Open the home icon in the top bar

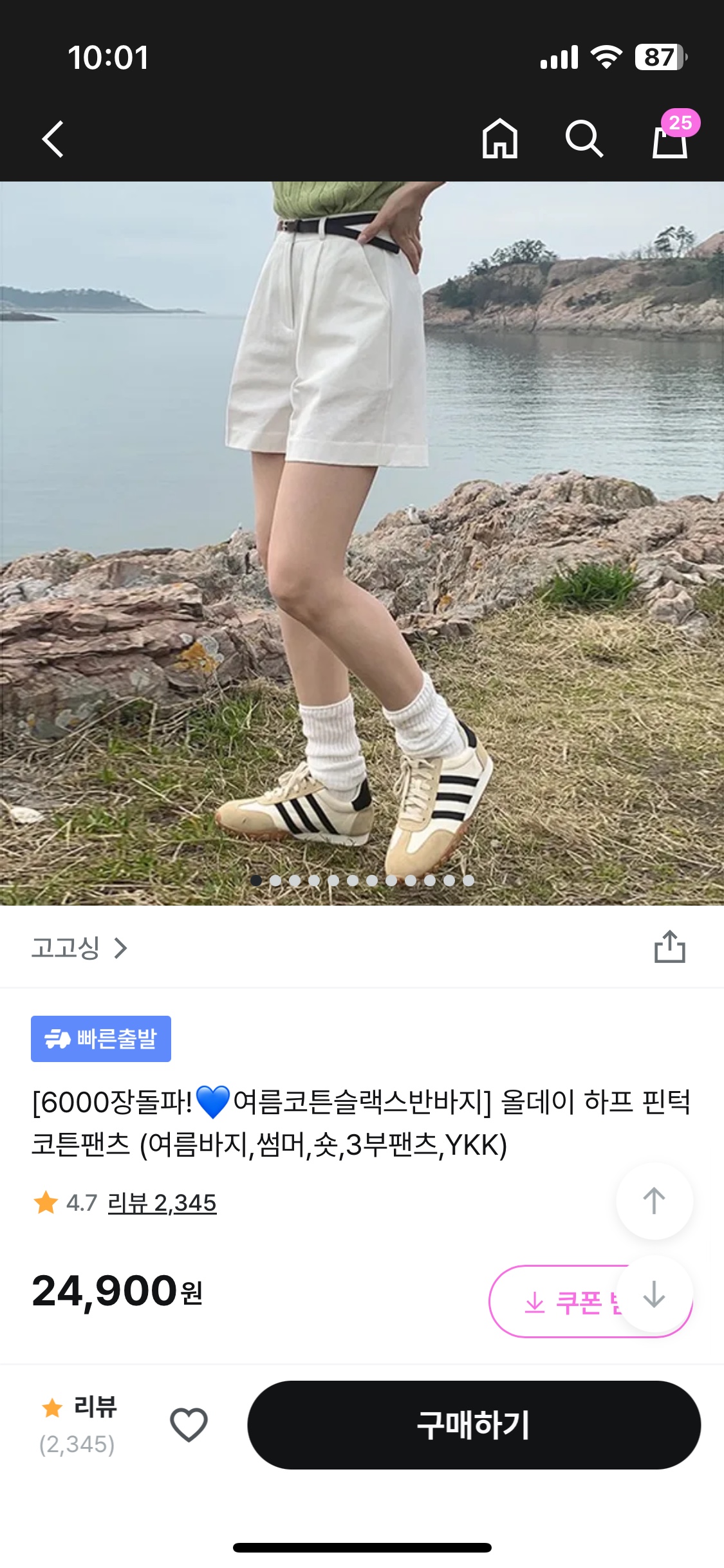pyautogui.click(x=500, y=139)
